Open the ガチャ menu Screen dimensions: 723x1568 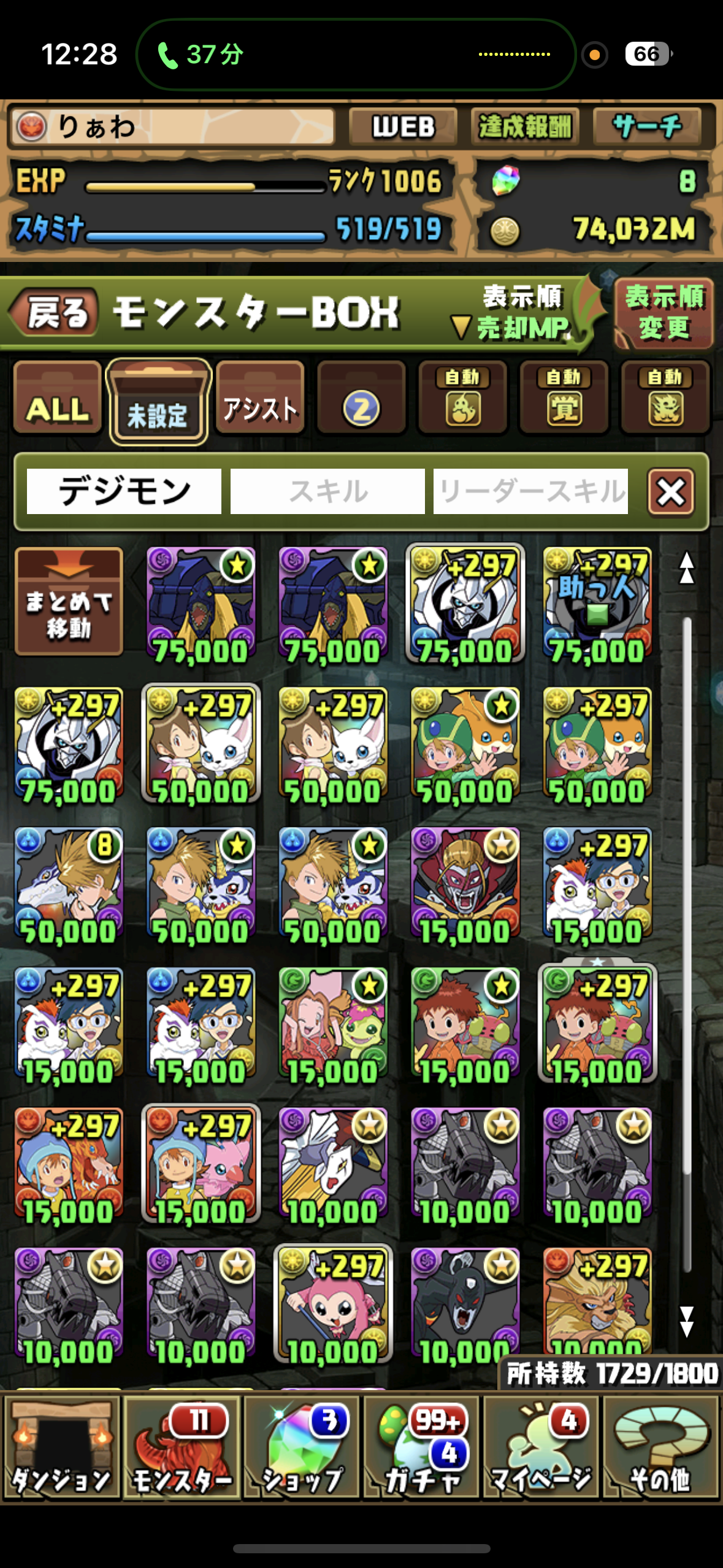click(x=421, y=1447)
